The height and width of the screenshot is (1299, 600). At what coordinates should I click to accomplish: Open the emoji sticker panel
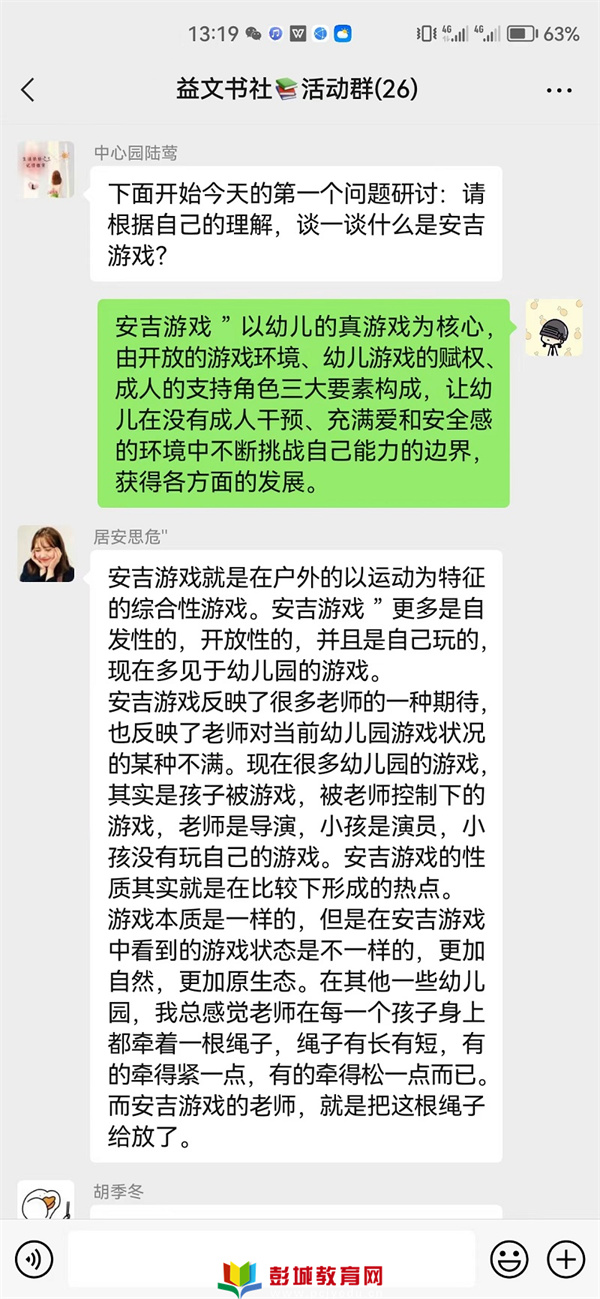[509, 1257]
